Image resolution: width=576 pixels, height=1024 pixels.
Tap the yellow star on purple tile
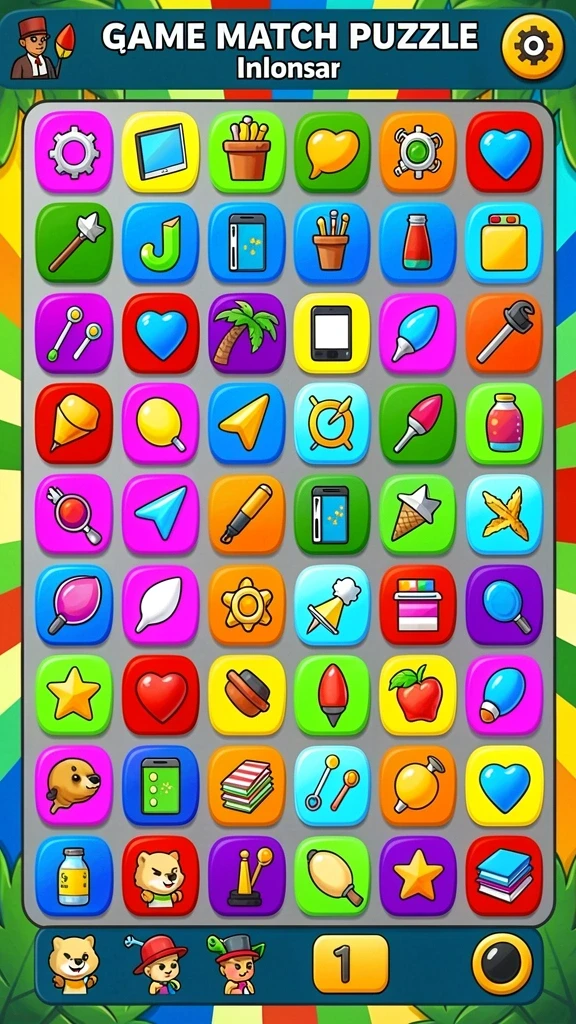(418, 876)
